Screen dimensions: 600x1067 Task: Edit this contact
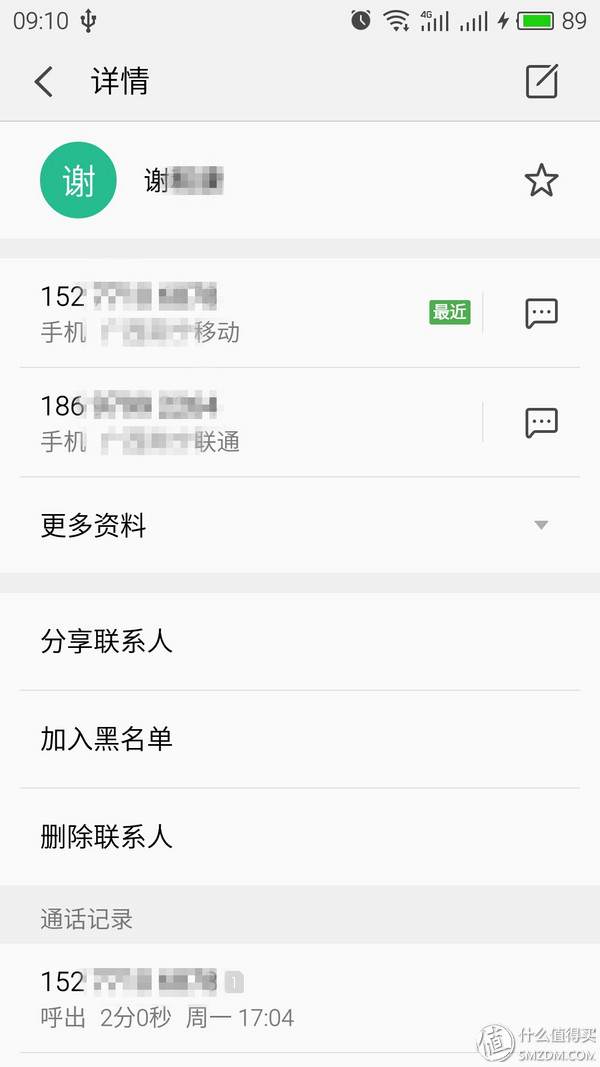(541, 81)
